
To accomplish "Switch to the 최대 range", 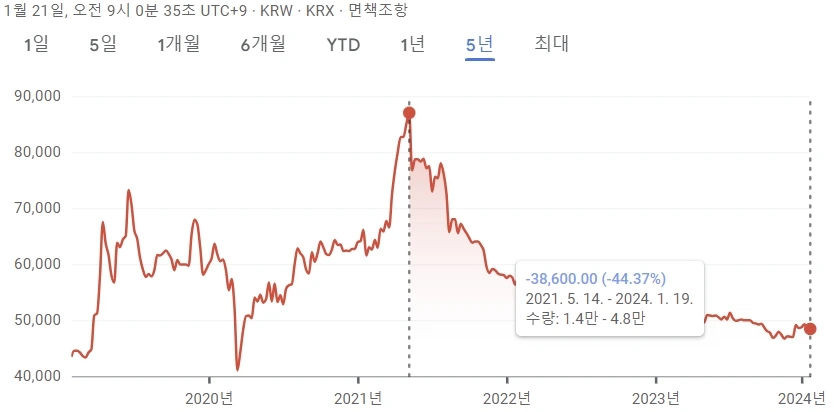I will pos(552,45).
